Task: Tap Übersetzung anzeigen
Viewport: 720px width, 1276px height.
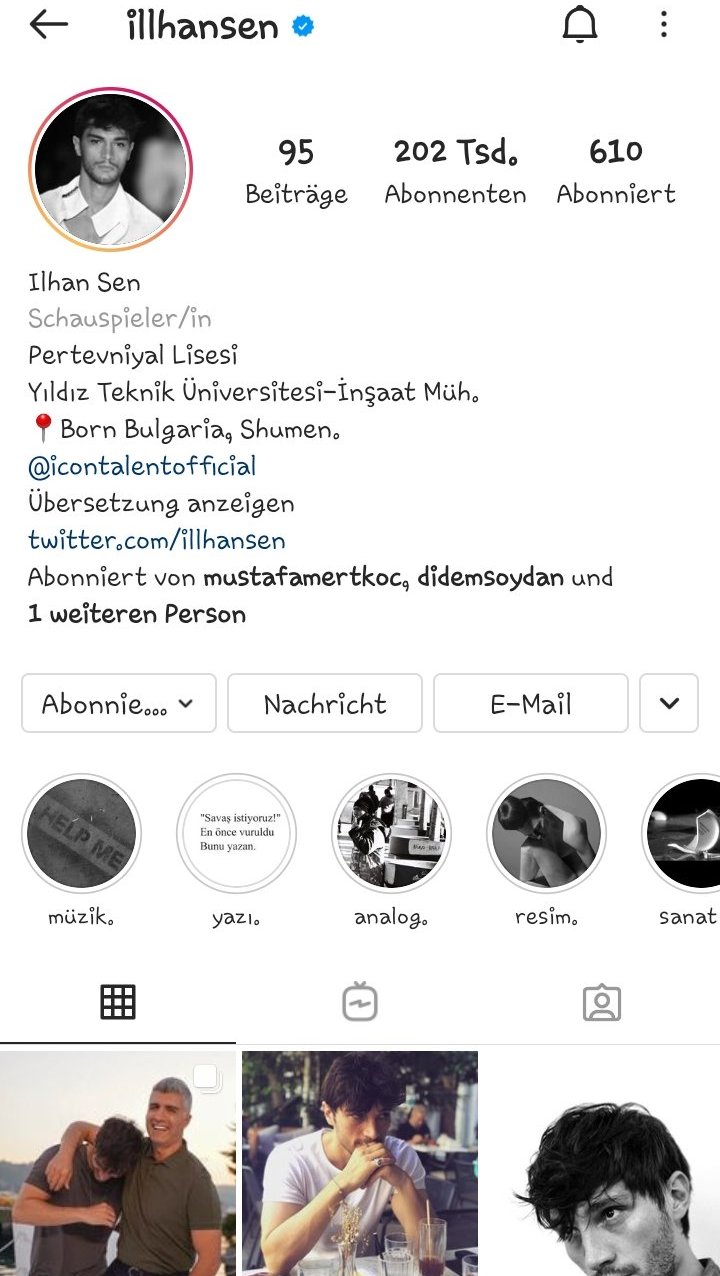Action: click(161, 503)
